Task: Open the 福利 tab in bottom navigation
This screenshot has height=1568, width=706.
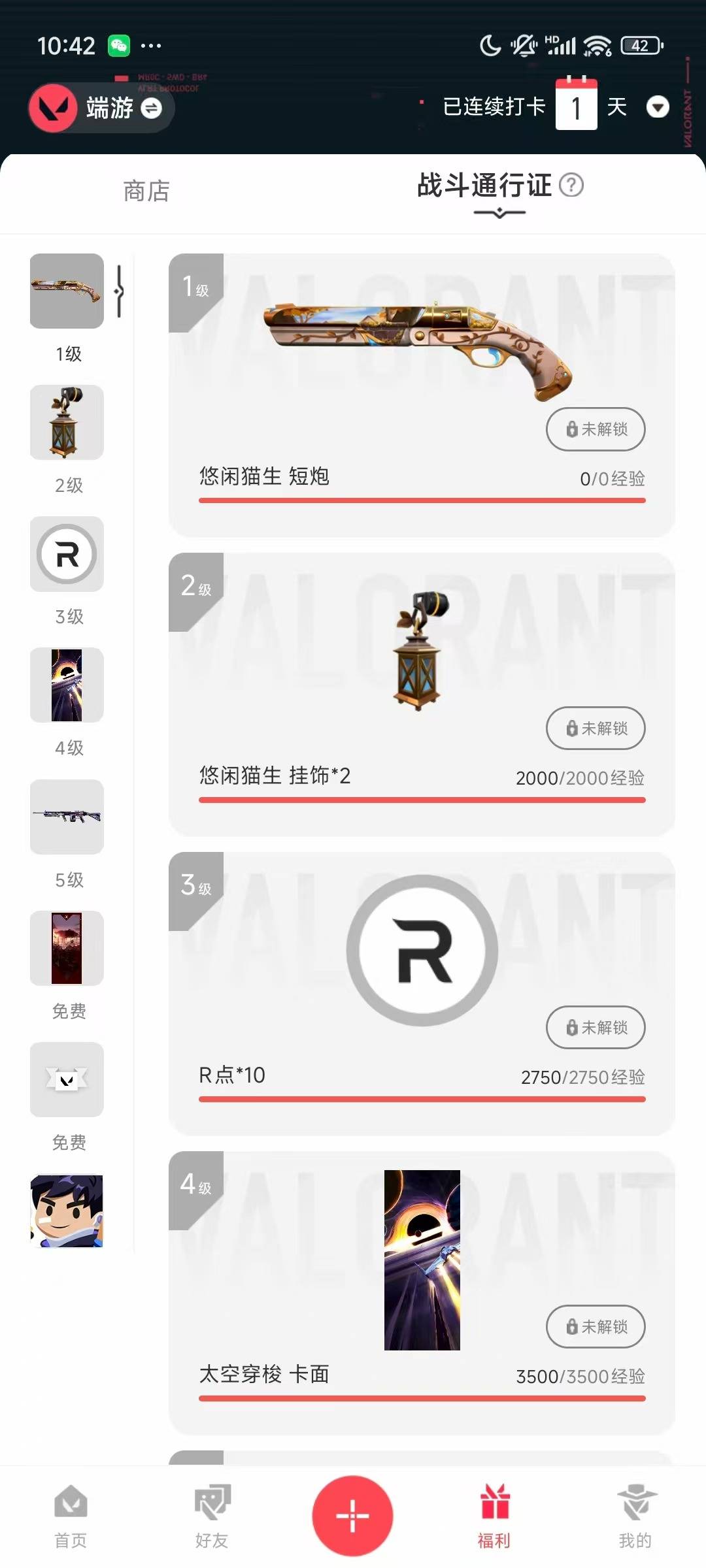Action: click(494, 1516)
